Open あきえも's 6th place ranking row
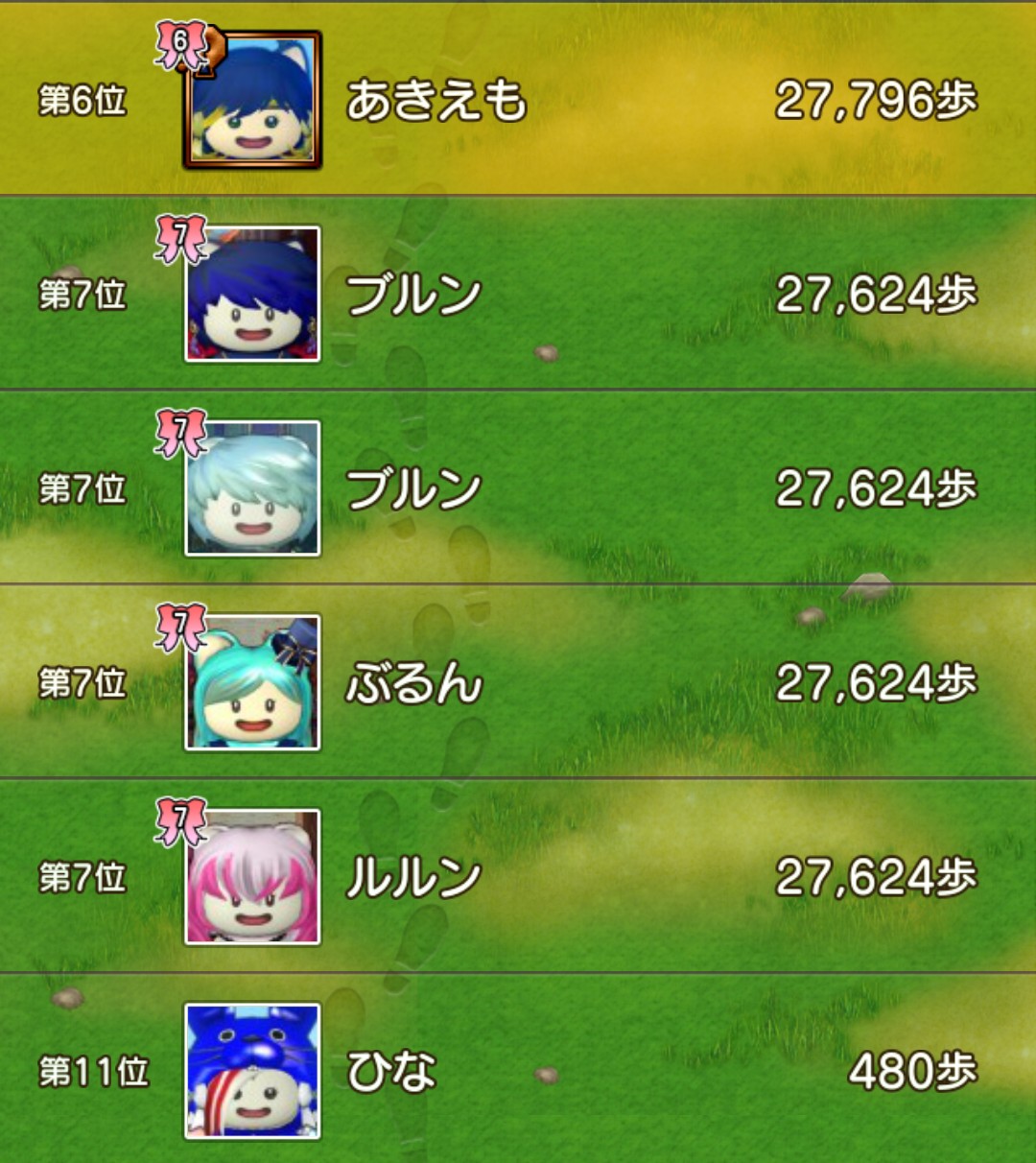 (518, 99)
